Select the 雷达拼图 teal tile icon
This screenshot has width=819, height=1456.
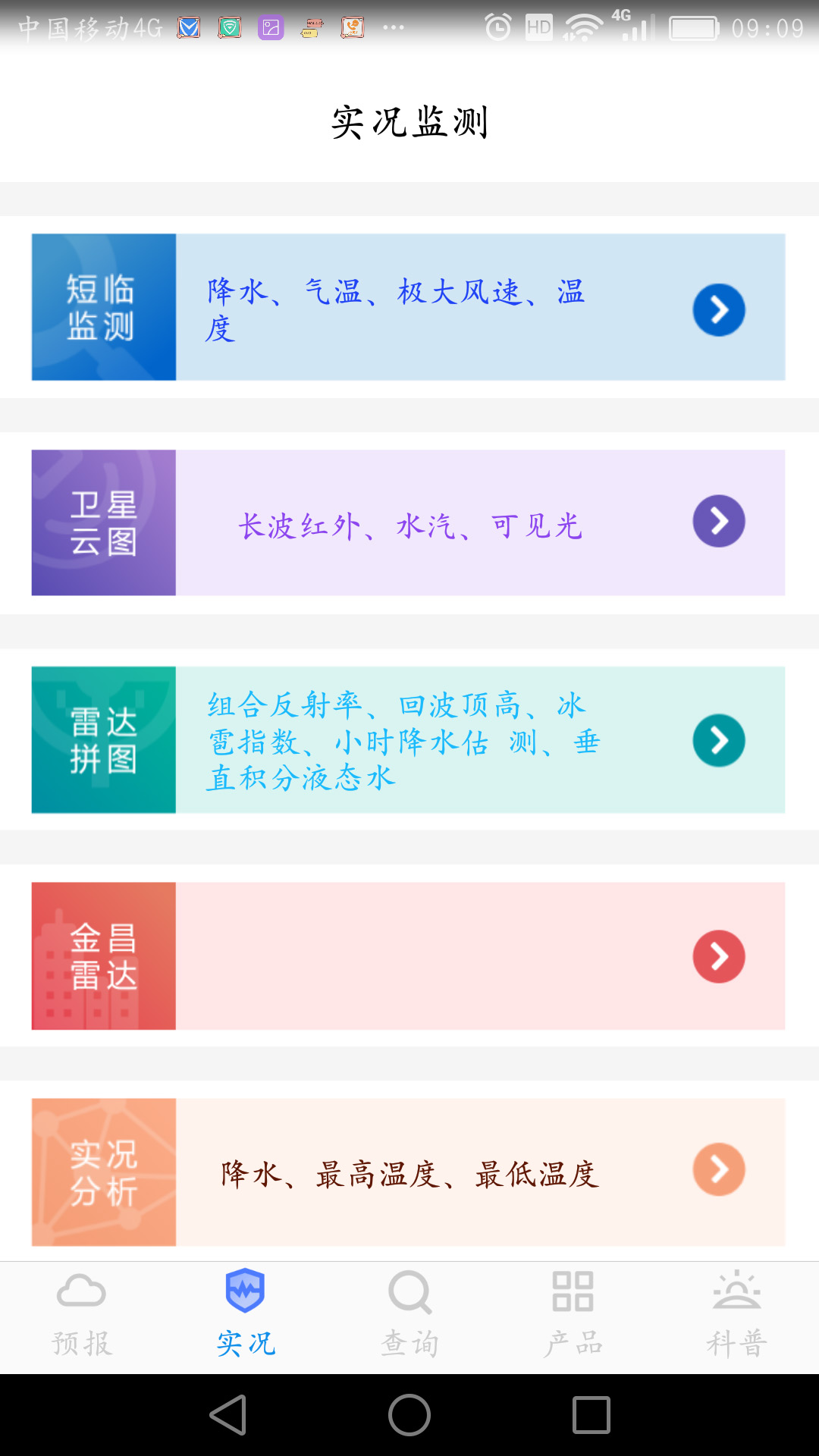(x=104, y=741)
